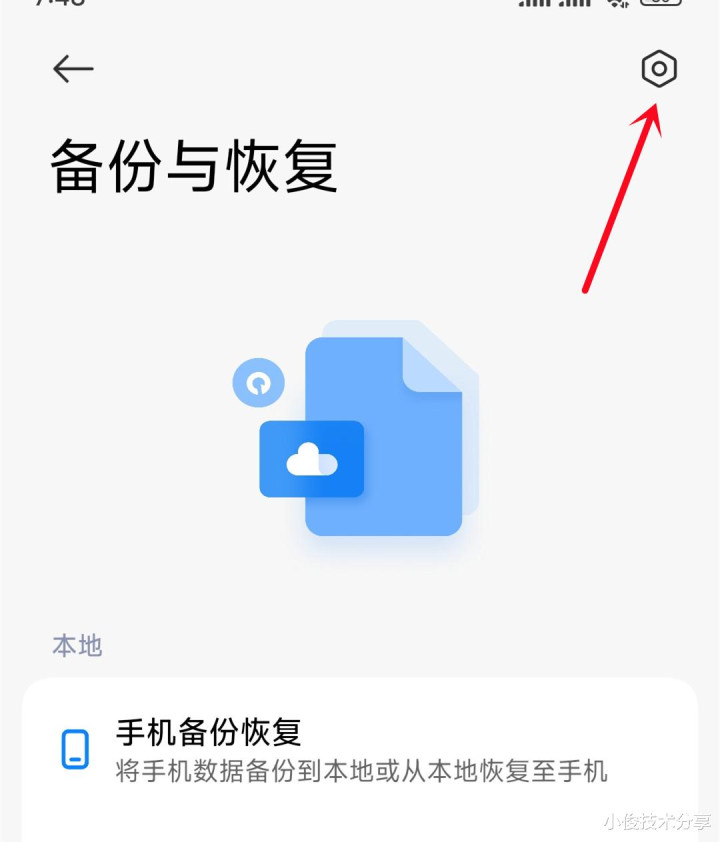
Task: Open the settings gear icon
Action: pos(658,70)
